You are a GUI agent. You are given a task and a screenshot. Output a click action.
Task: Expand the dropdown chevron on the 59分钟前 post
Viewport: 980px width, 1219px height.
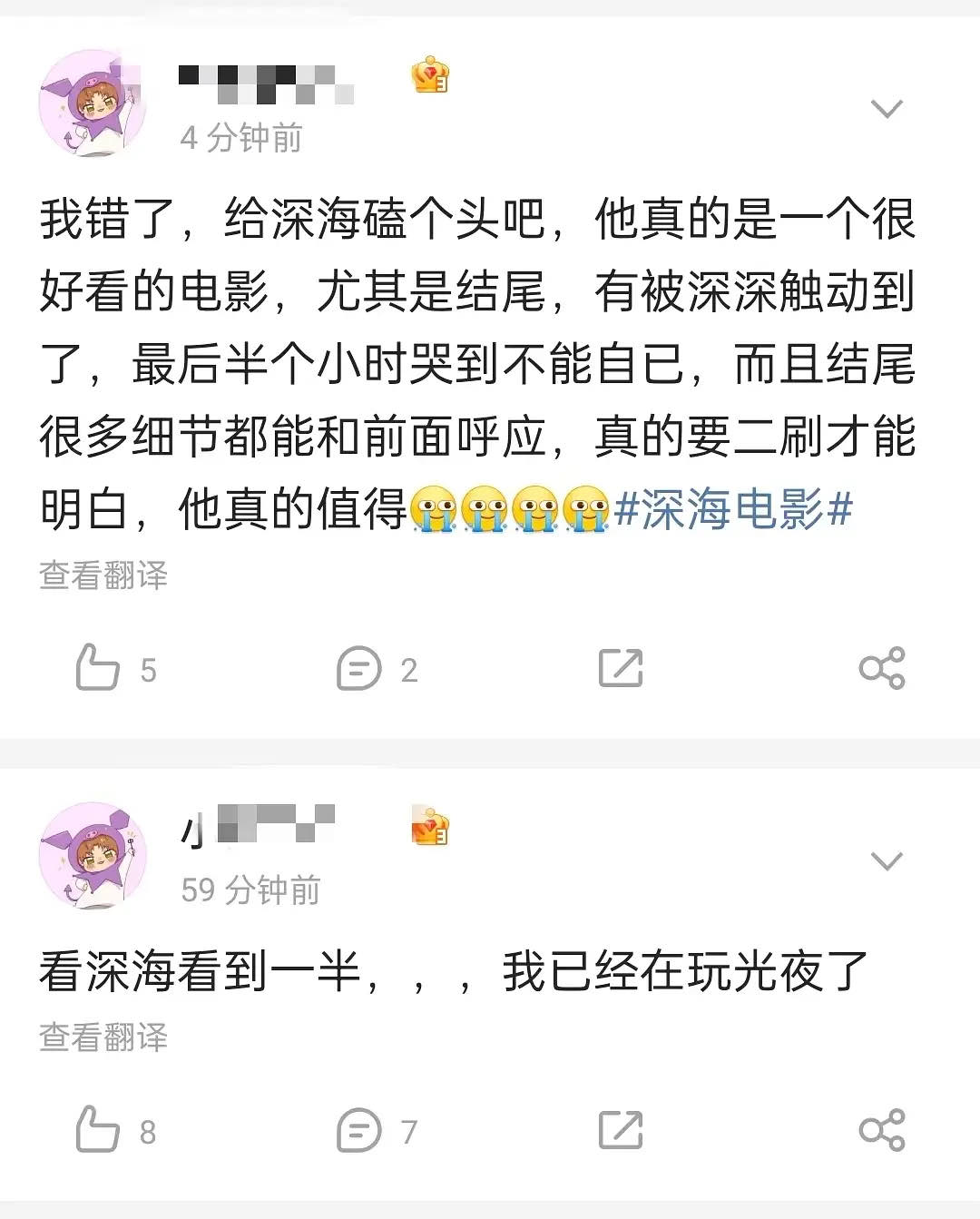click(x=886, y=860)
